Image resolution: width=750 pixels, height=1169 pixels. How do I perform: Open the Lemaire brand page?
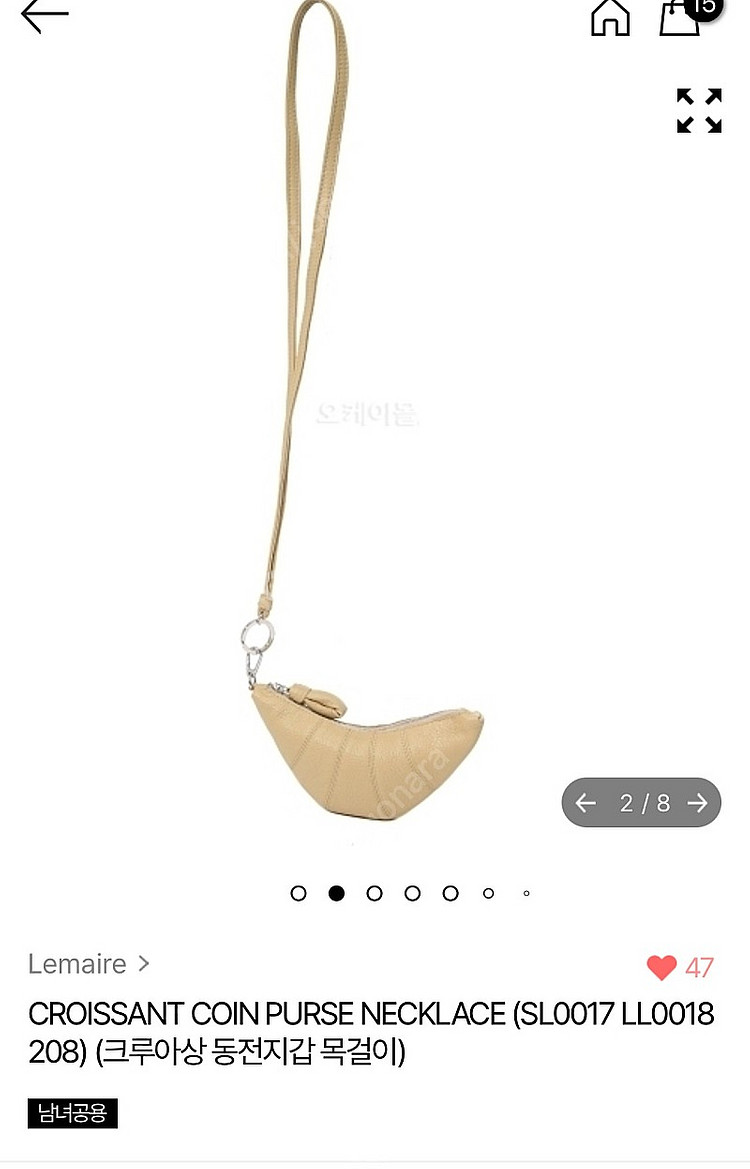pyautogui.click(x=88, y=964)
